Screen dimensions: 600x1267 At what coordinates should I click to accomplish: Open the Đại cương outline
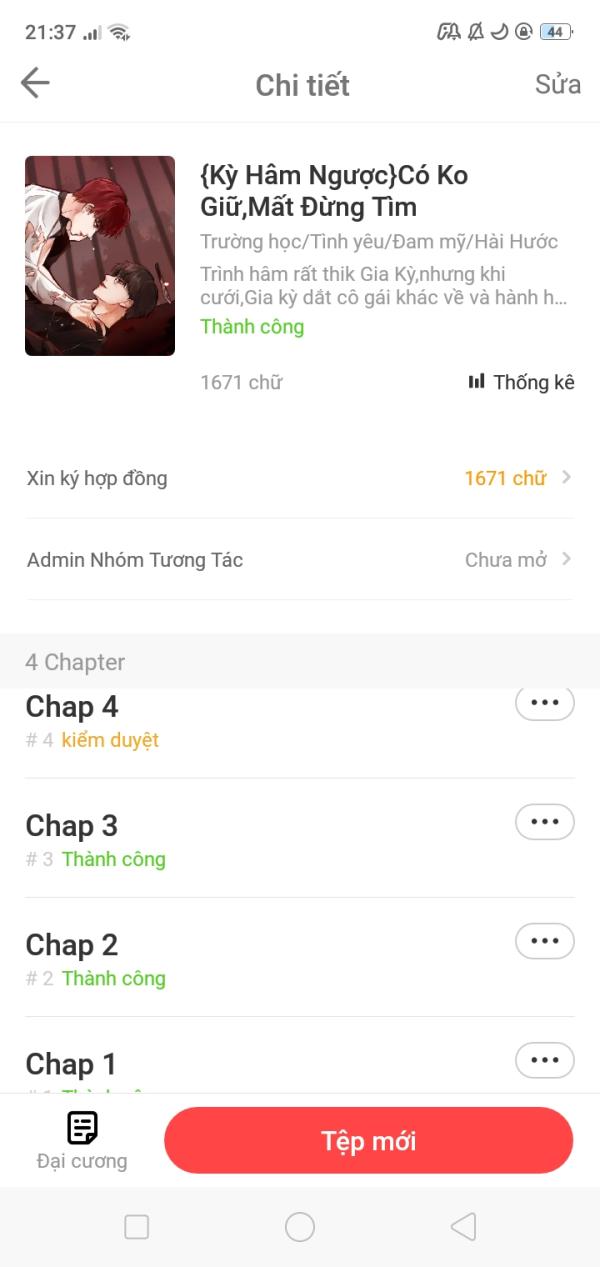82,1141
